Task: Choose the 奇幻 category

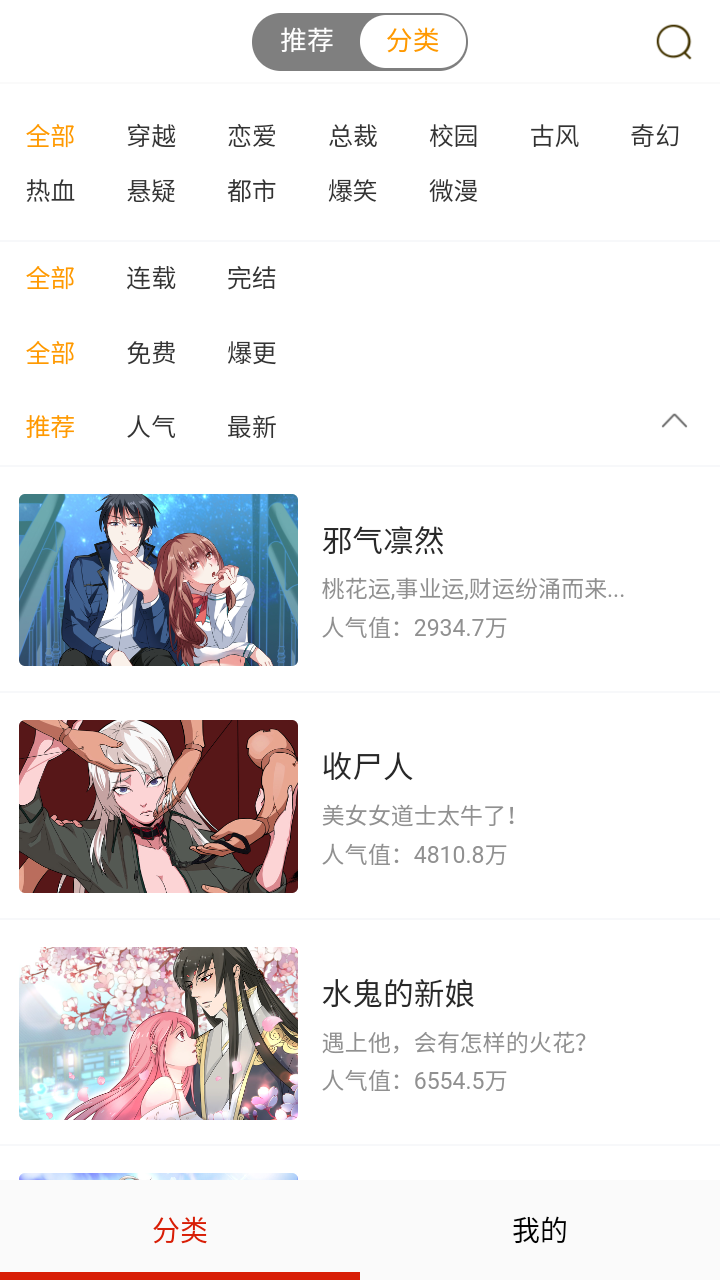Action: pos(656,136)
